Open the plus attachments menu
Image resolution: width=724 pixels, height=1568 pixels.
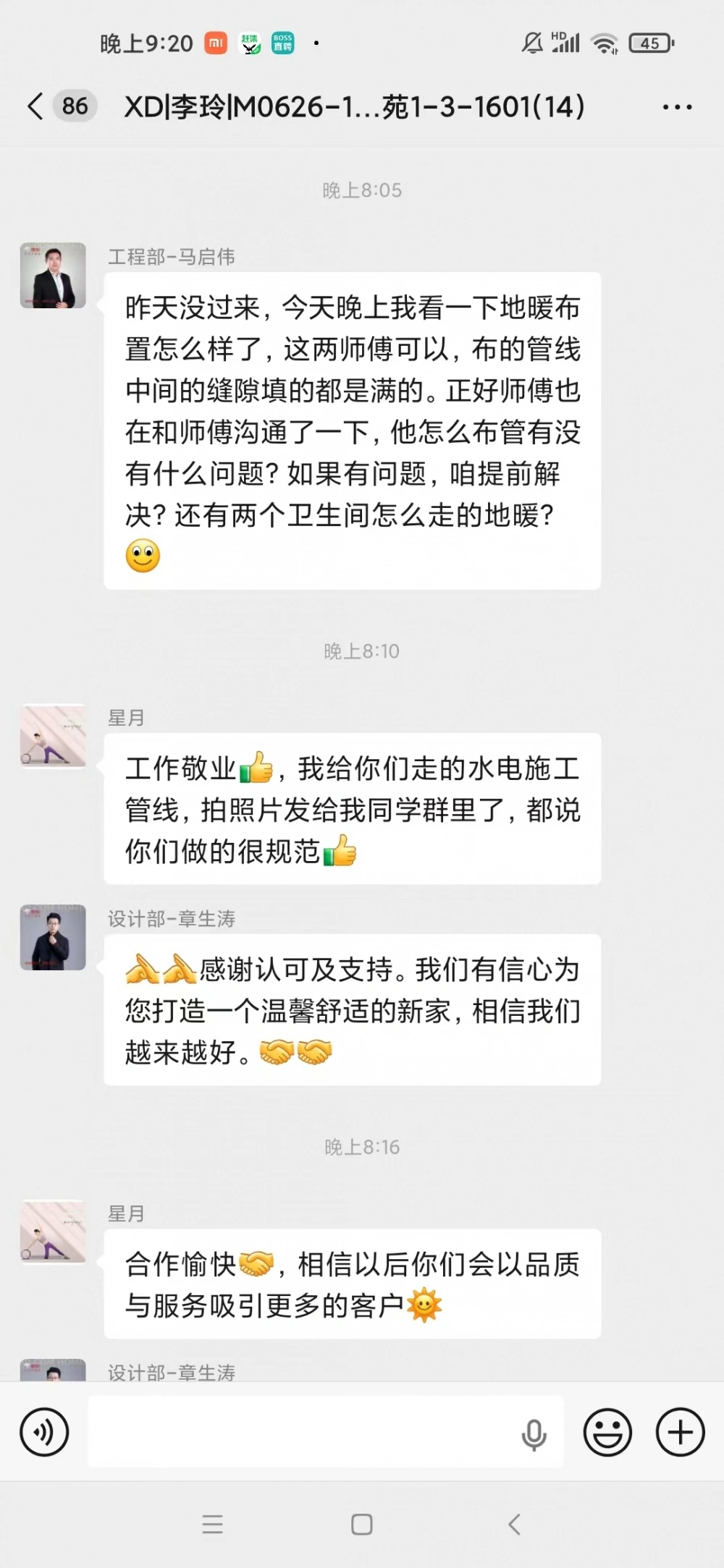(x=680, y=1432)
